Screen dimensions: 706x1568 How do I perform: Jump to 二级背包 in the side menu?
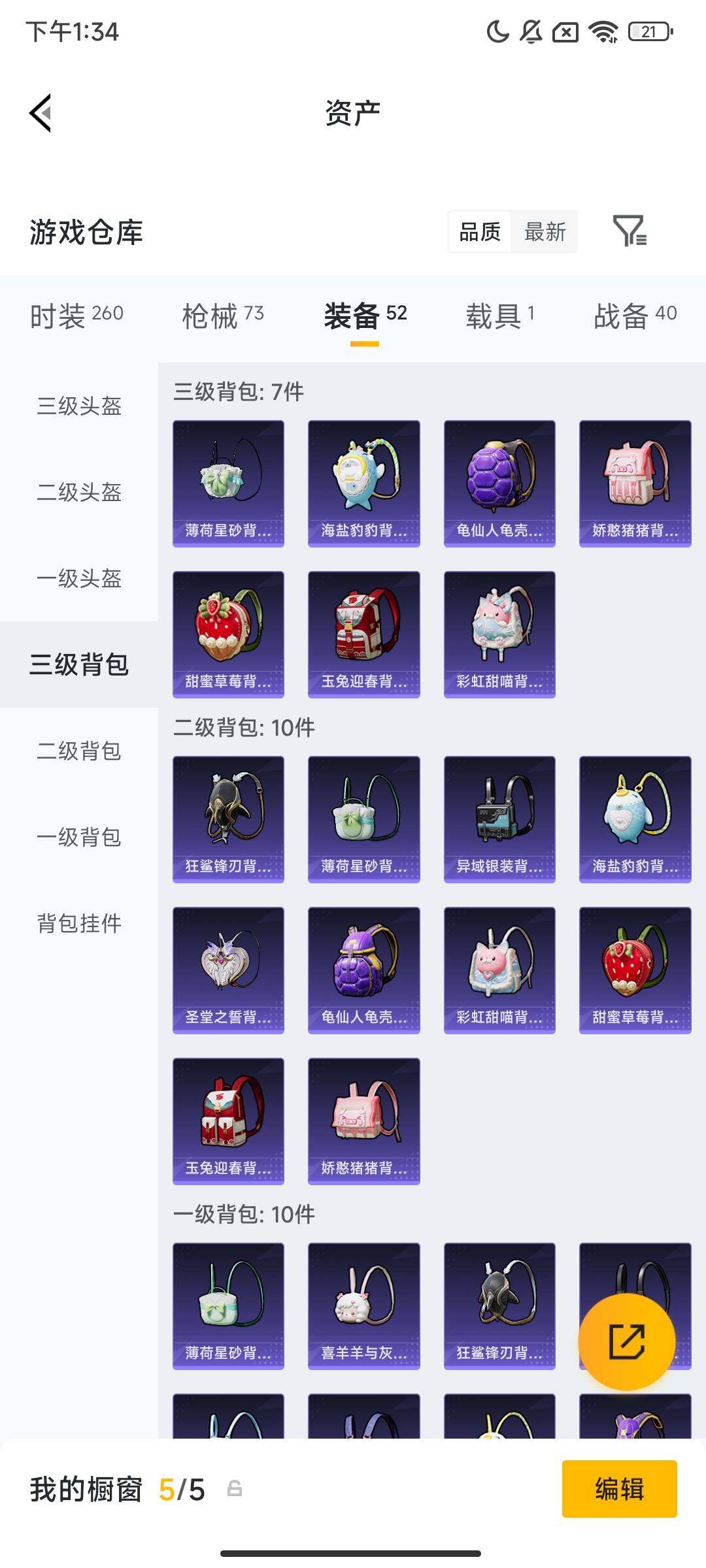click(79, 751)
